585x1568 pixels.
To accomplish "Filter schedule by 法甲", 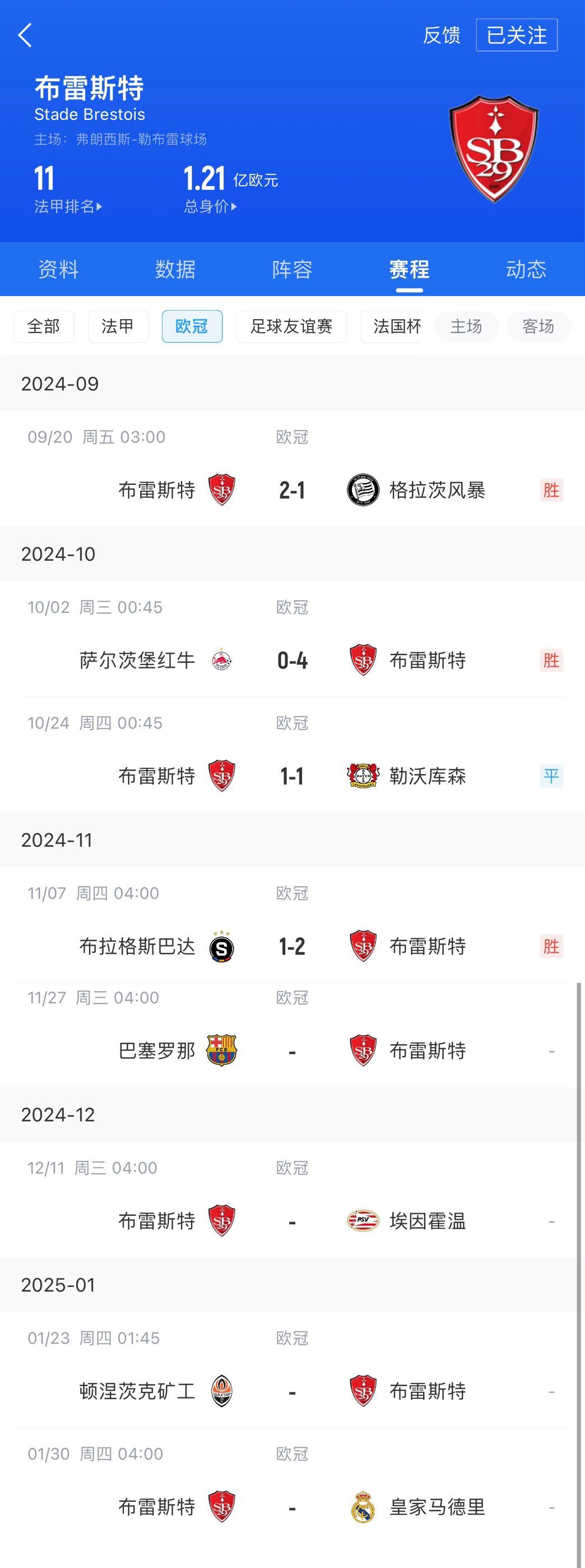I will coord(118,326).
